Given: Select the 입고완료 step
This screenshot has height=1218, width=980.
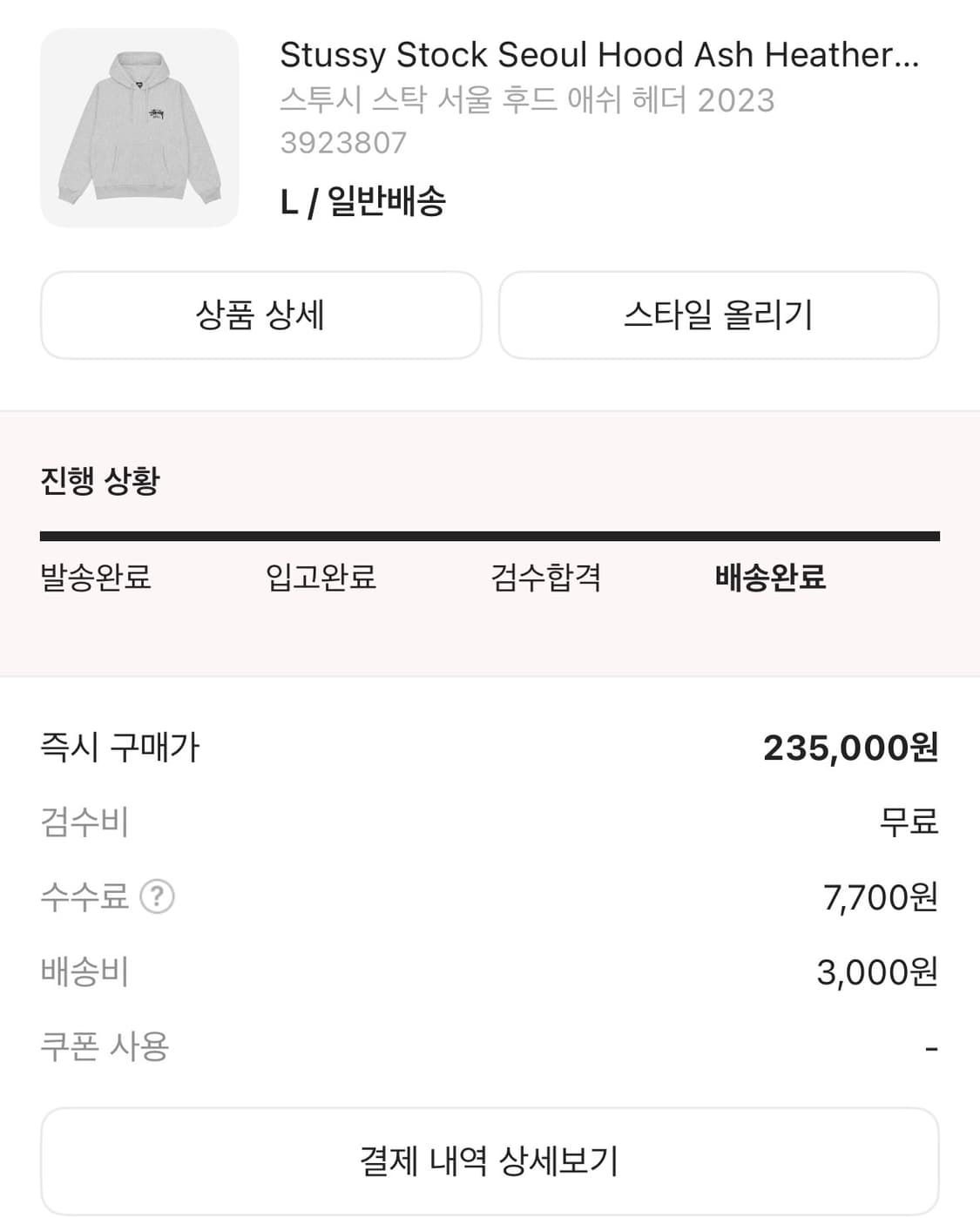Looking at the screenshot, I should click(320, 578).
